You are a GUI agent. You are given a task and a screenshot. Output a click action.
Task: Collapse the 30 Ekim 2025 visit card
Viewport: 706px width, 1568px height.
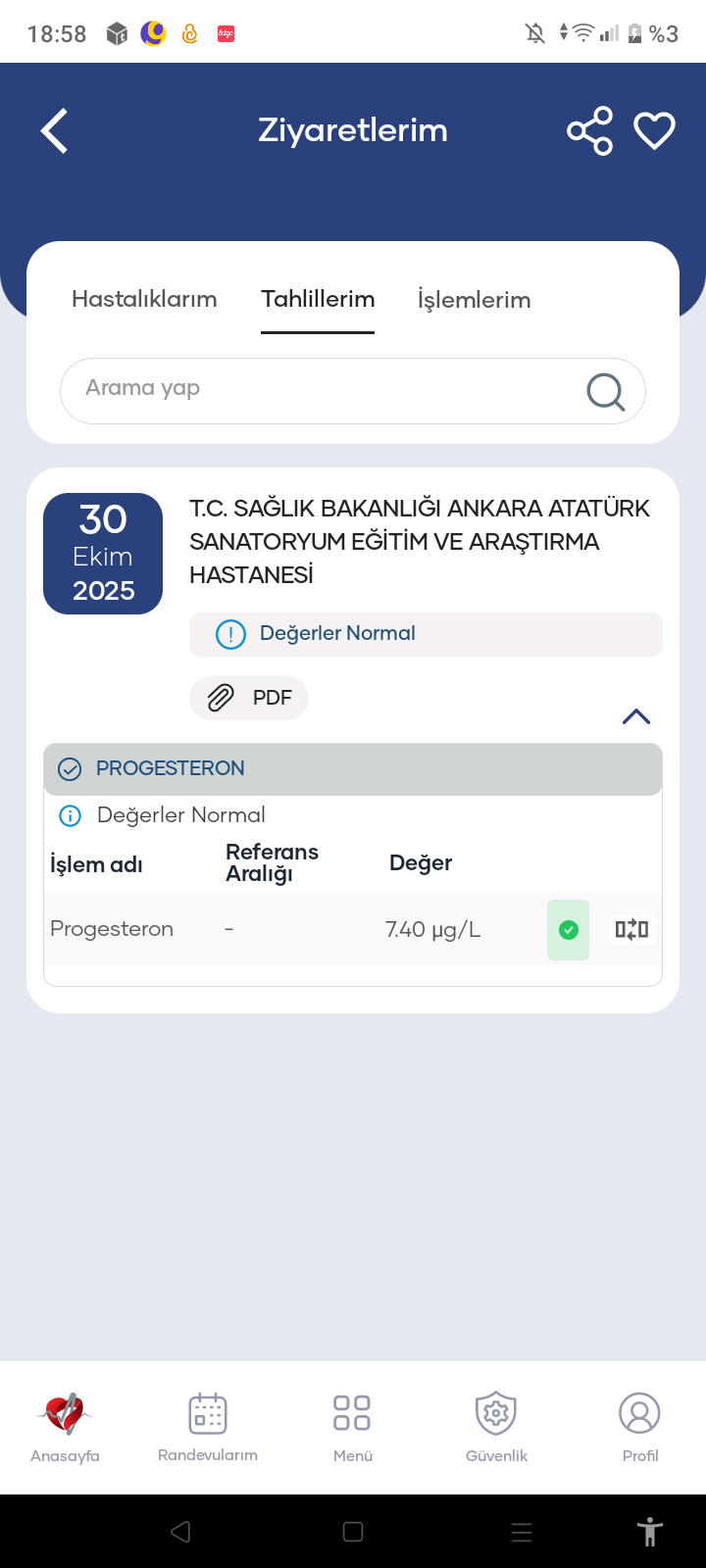636,716
